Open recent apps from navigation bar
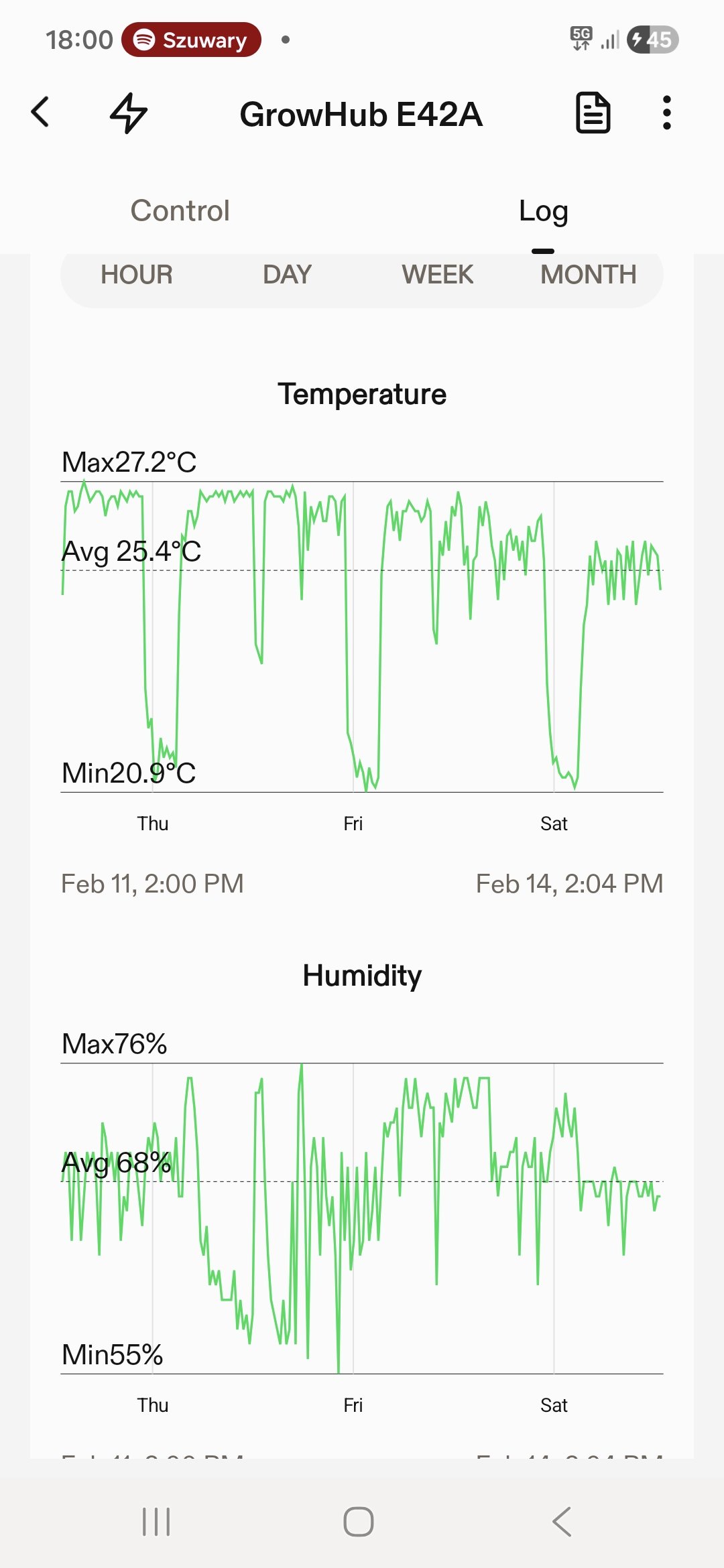The width and height of the screenshot is (724, 1568). click(x=156, y=1522)
